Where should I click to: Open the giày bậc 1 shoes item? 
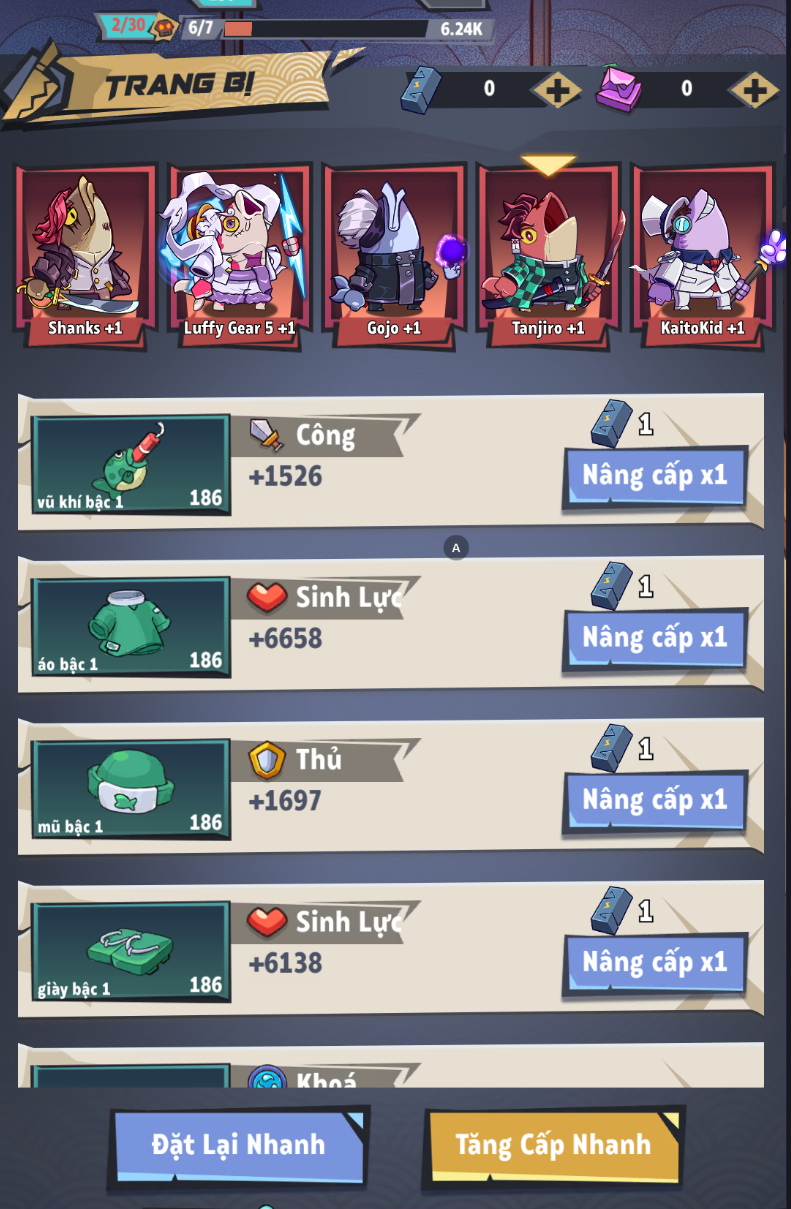(131, 951)
